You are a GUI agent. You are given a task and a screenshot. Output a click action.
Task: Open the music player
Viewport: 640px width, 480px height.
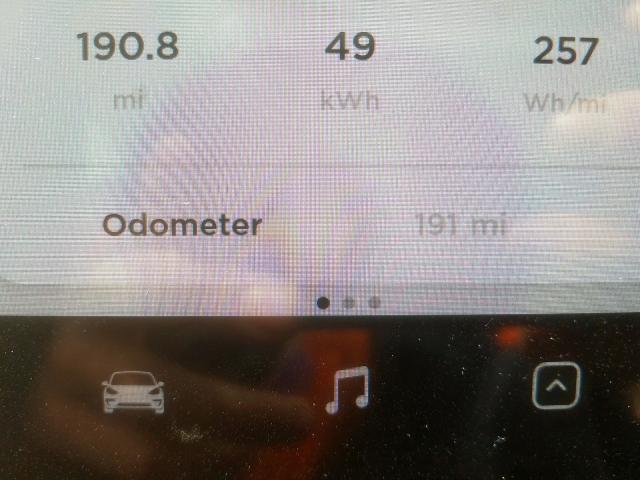(x=348, y=389)
